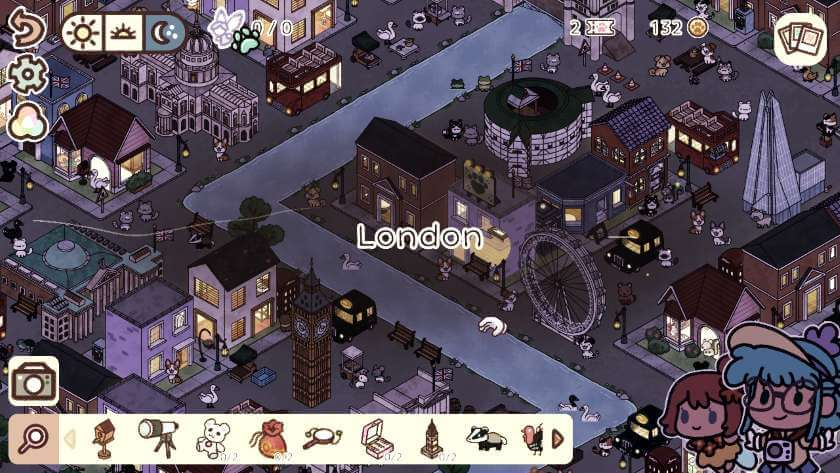Open the settings gear
The height and width of the screenshot is (473, 840).
[28, 76]
